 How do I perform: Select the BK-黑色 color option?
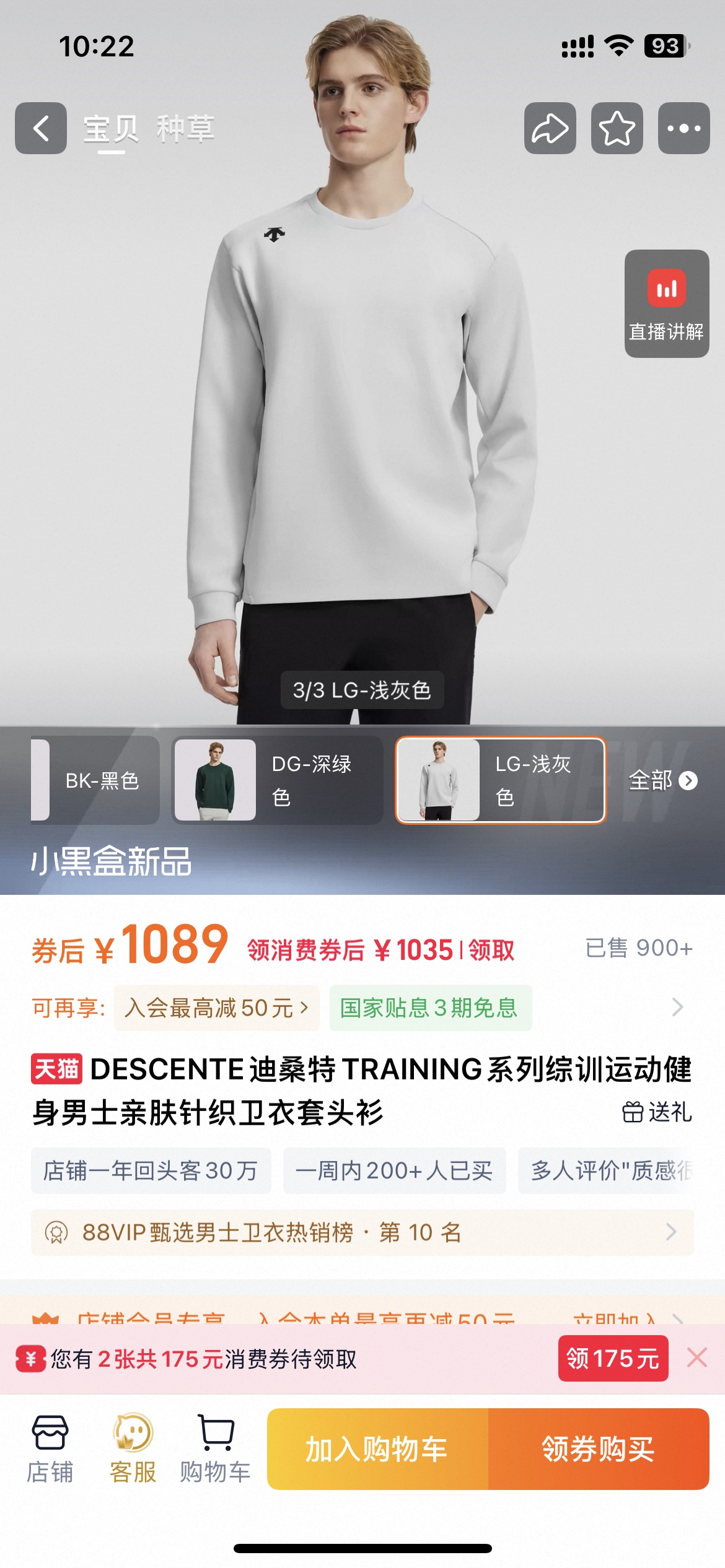click(x=95, y=780)
